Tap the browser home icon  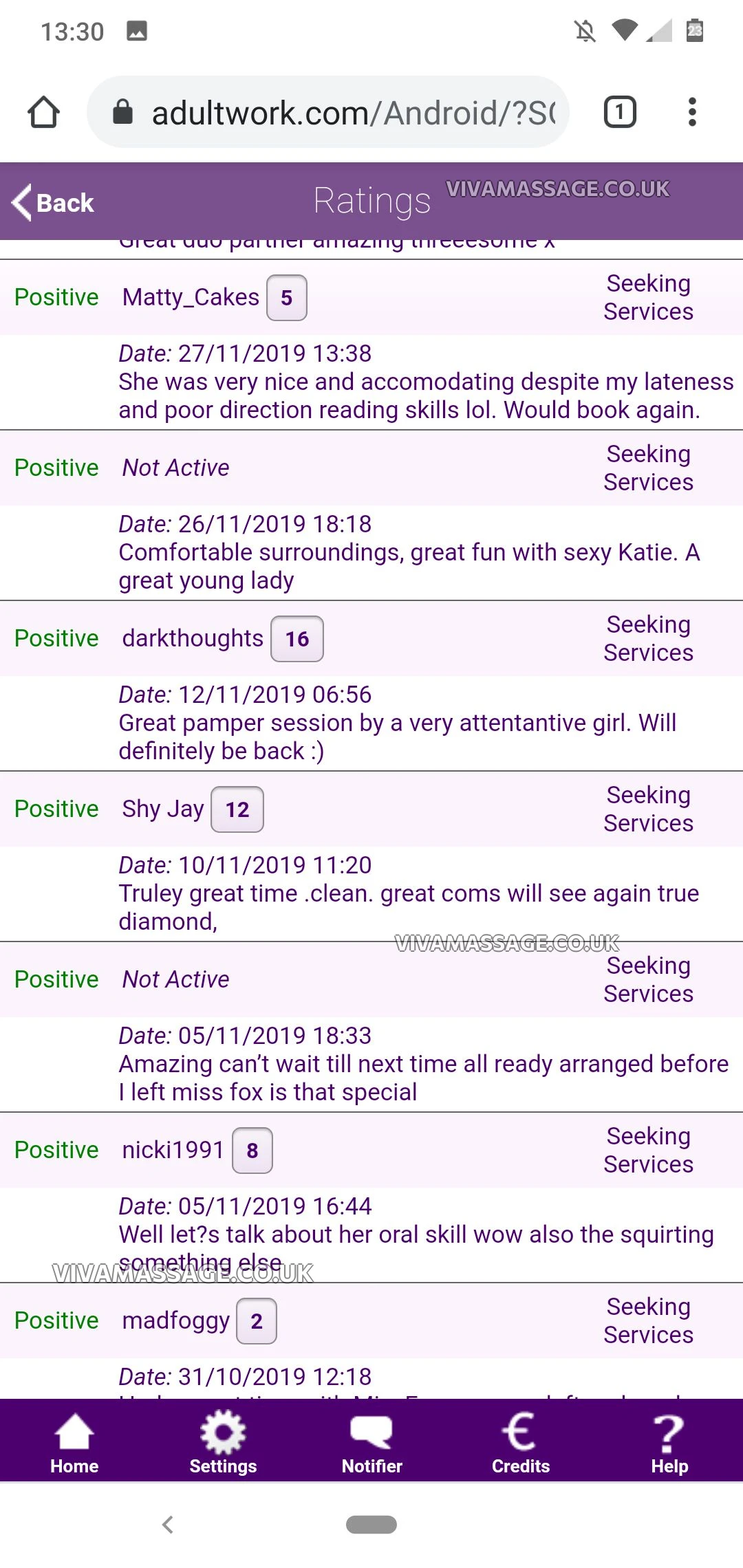coord(43,112)
